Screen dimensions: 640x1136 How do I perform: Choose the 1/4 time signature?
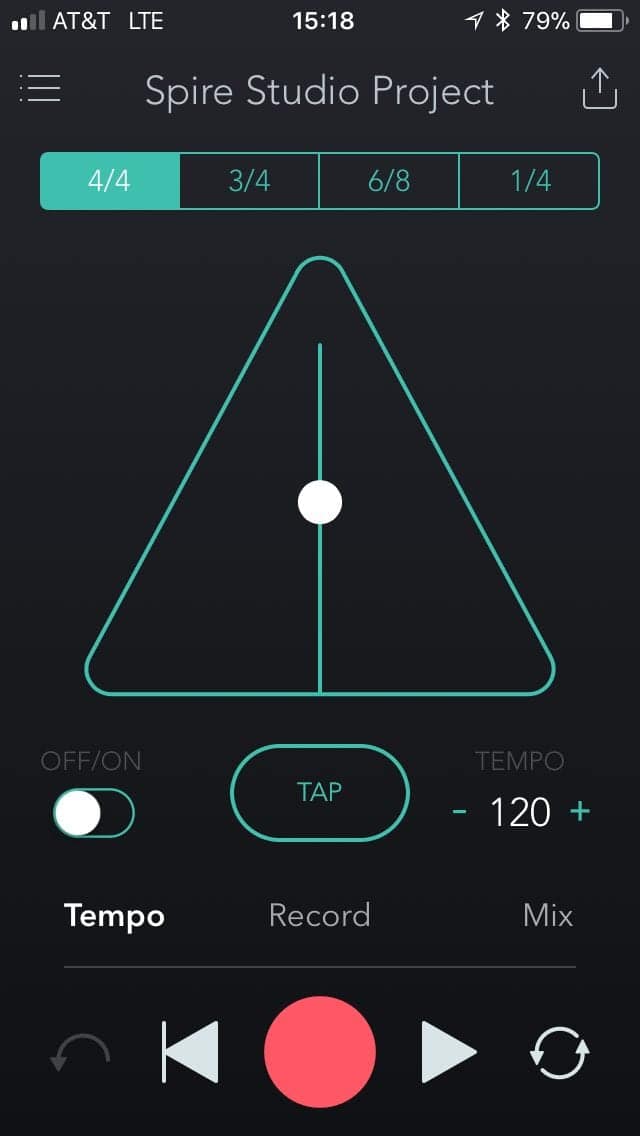[530, 180]
